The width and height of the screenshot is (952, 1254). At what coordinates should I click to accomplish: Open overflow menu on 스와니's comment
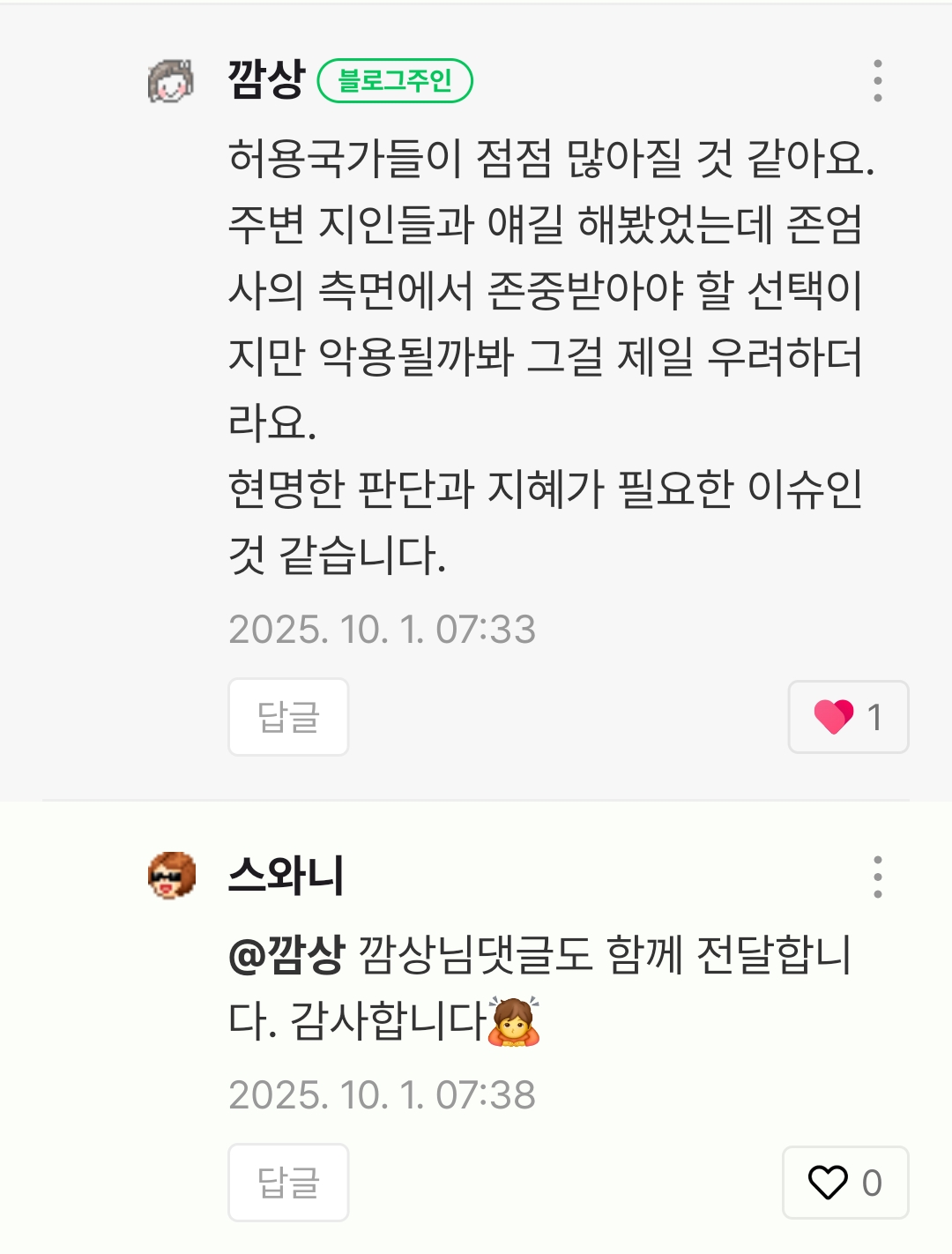point(877,877)
